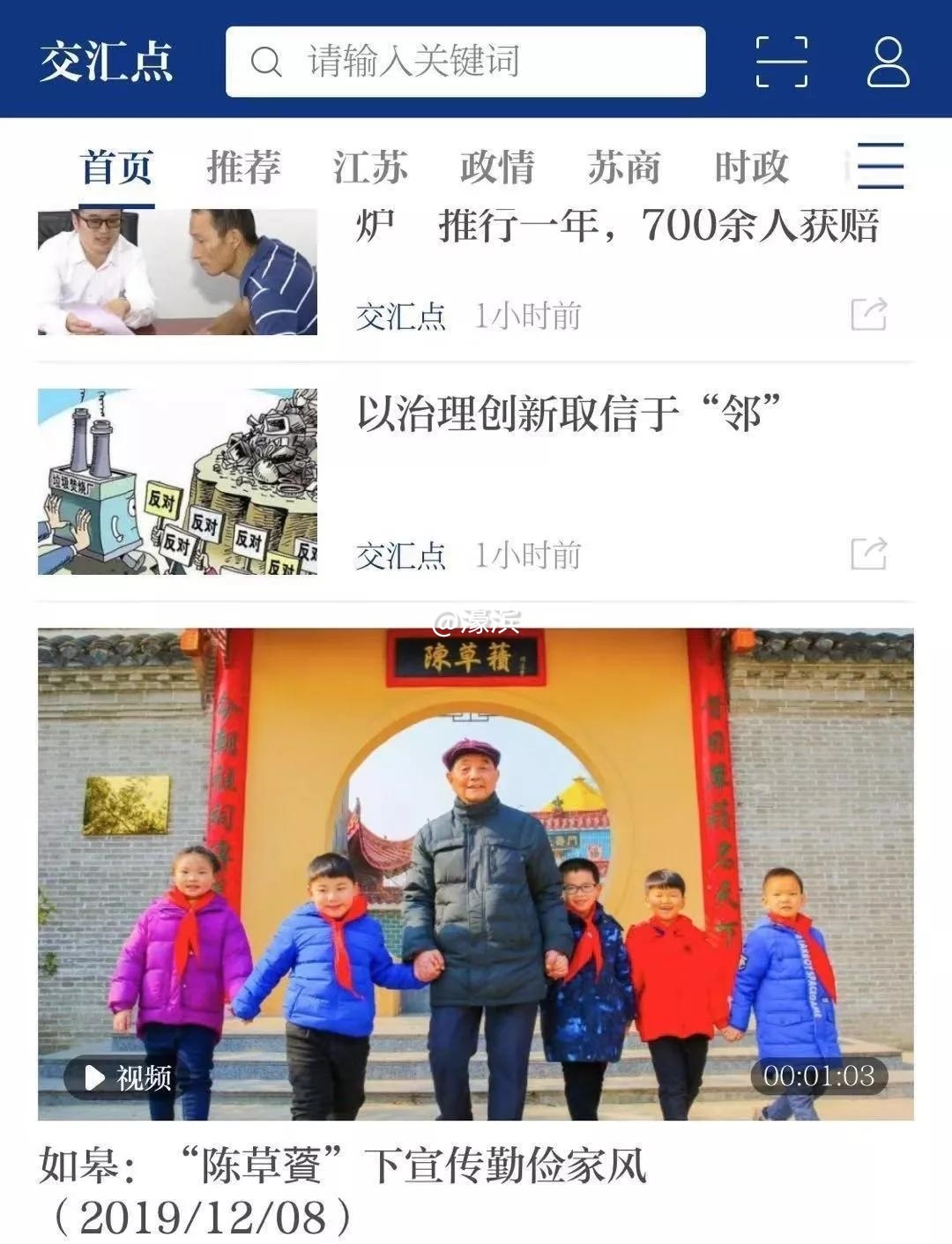Switch to the 首页 tab
This screenshot has width=952, height=1244.
[x=117, y=167]
